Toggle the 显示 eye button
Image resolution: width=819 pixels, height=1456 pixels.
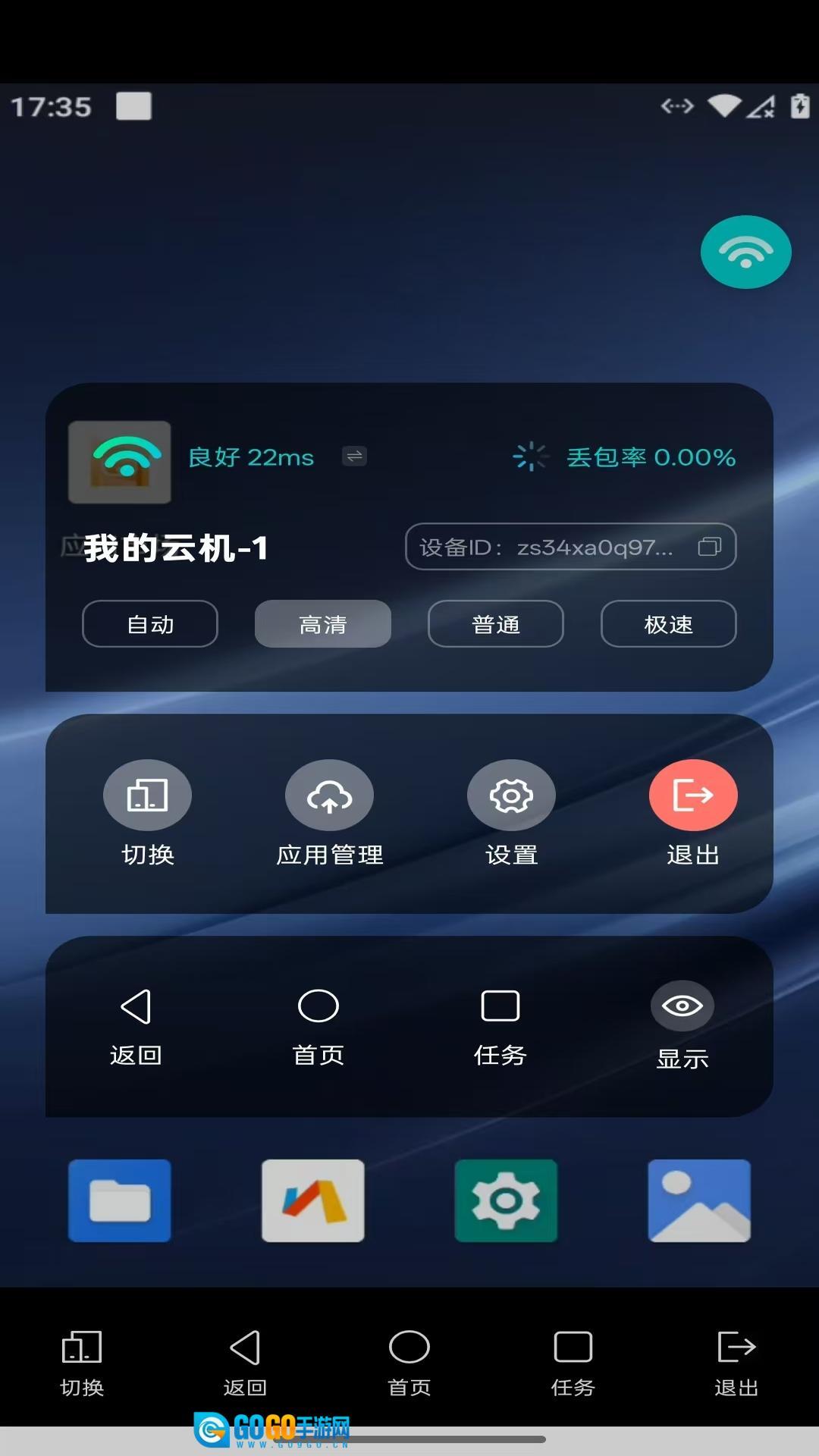682,1007
